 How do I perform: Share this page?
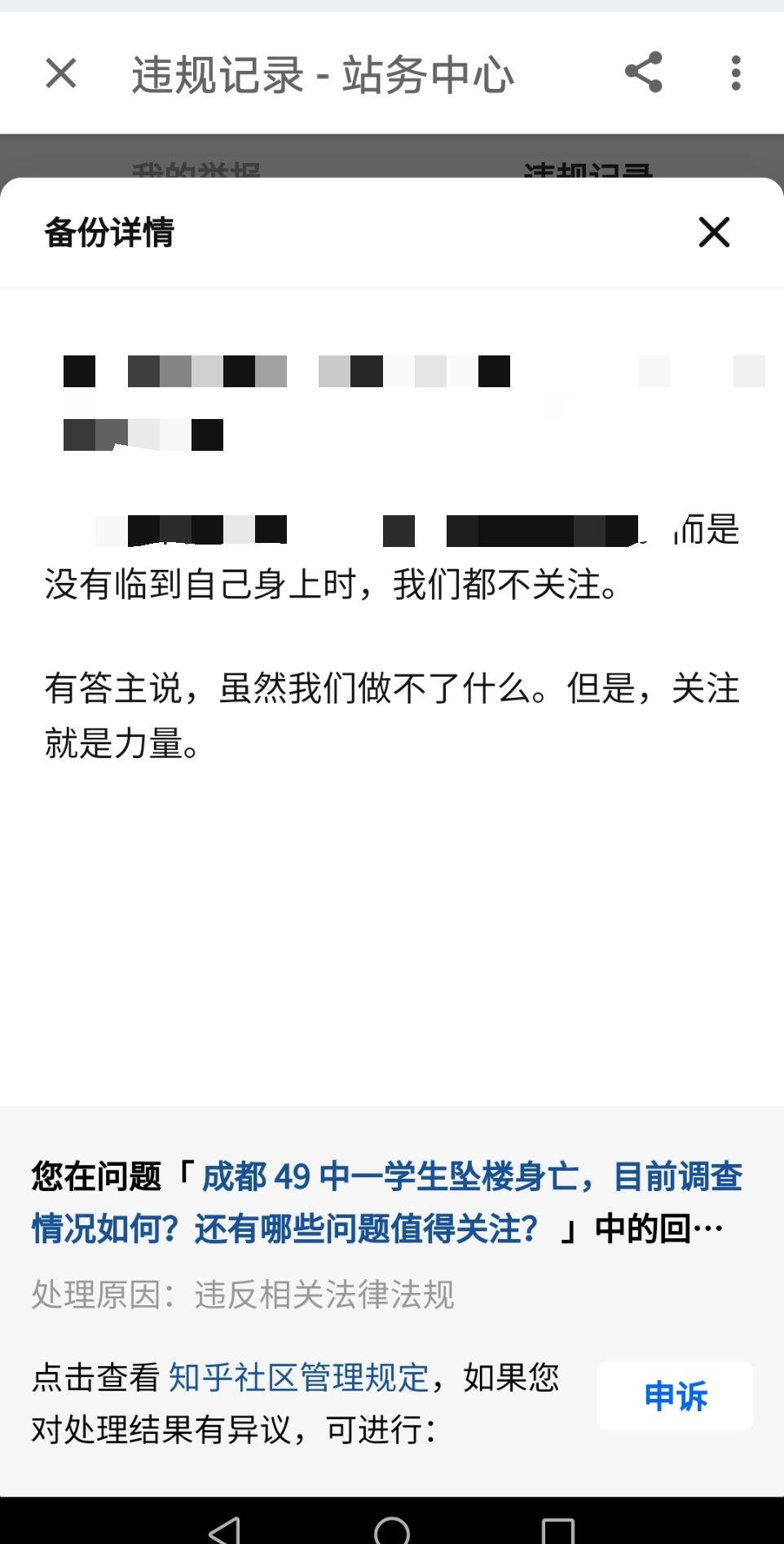click(644, 73)
